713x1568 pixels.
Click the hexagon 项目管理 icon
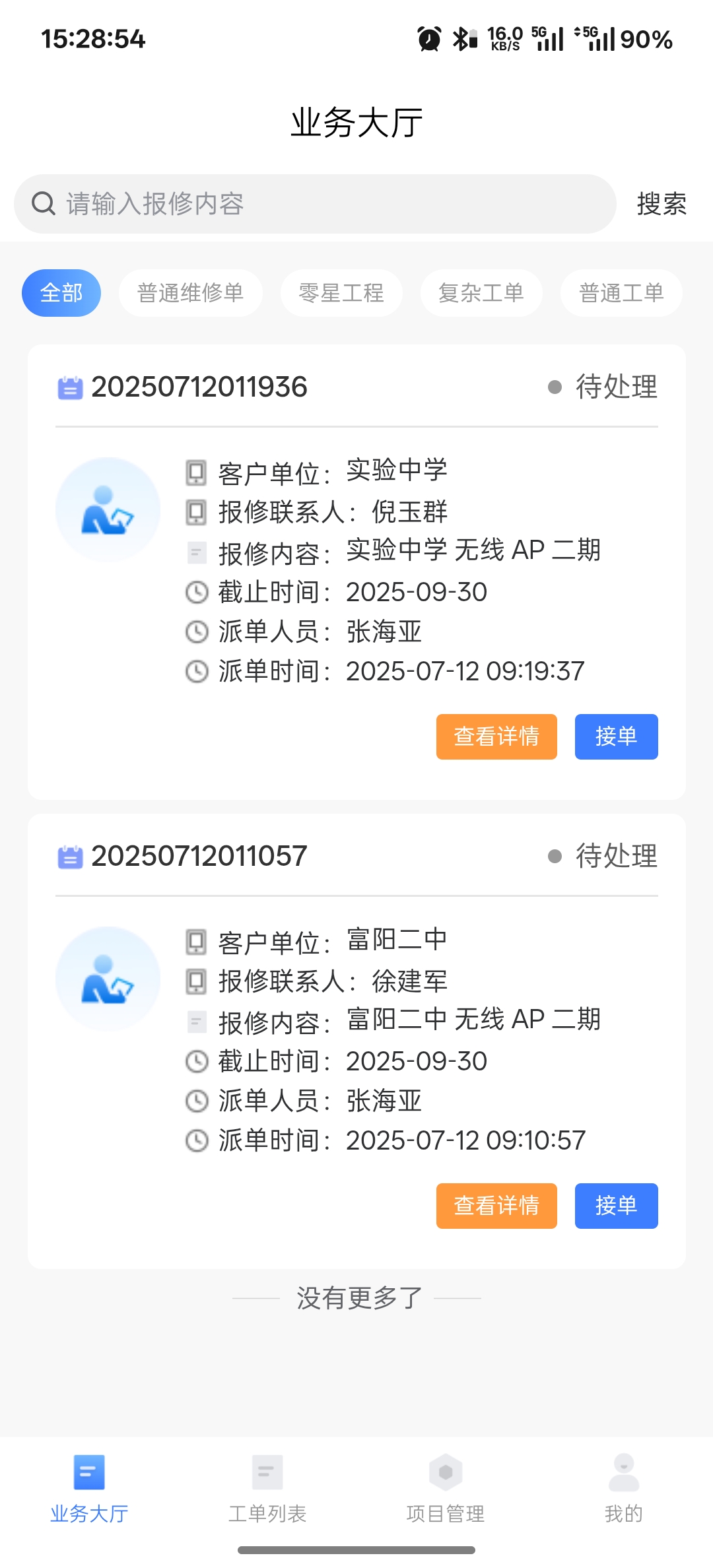[446, 1472]
